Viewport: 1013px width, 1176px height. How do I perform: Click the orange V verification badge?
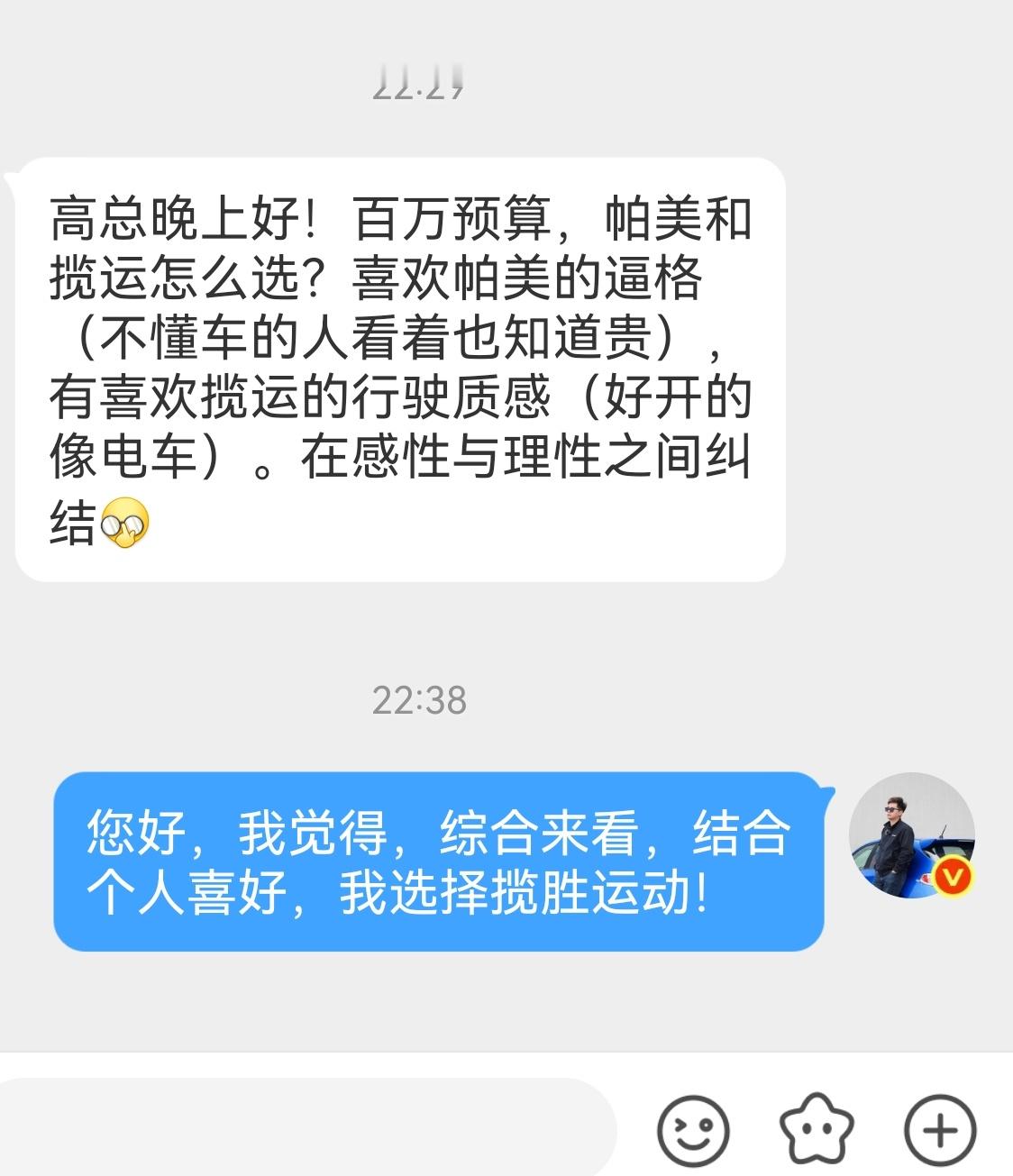(x=952, y=875)
